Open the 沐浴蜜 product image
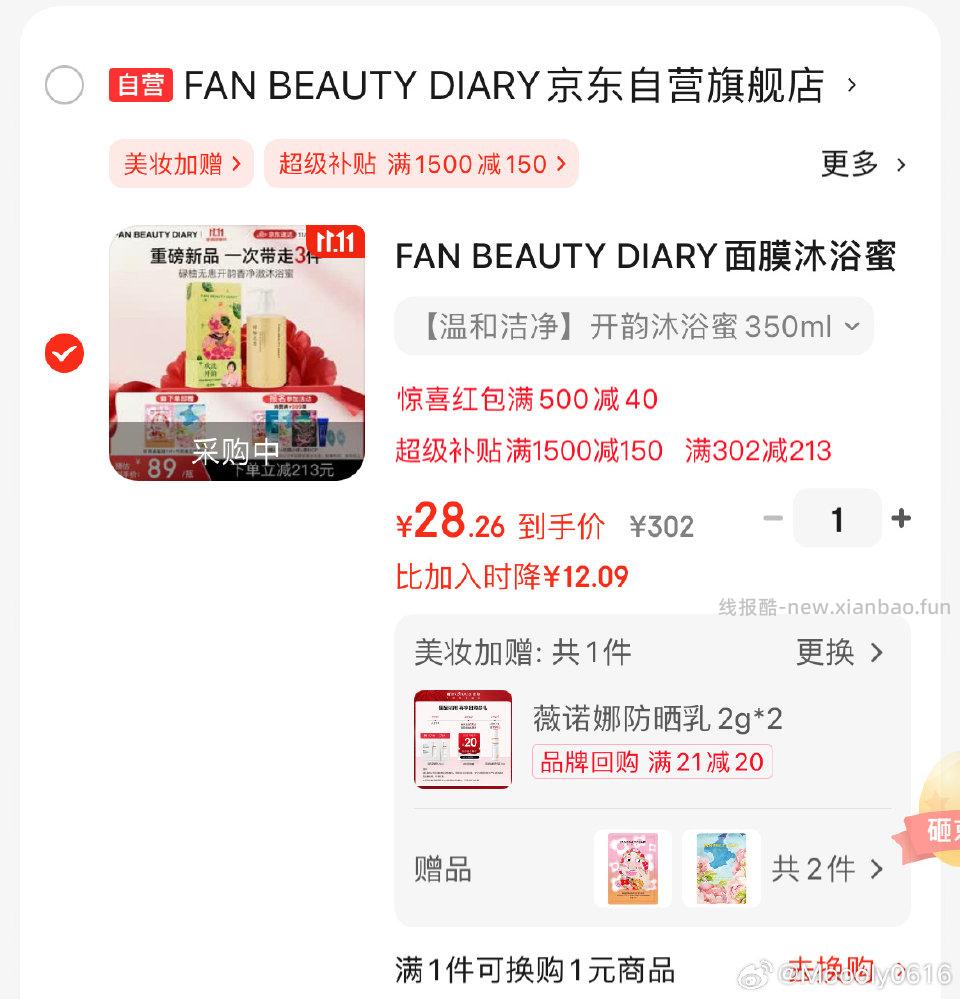The image size is (960, 999). pos(237,353)
